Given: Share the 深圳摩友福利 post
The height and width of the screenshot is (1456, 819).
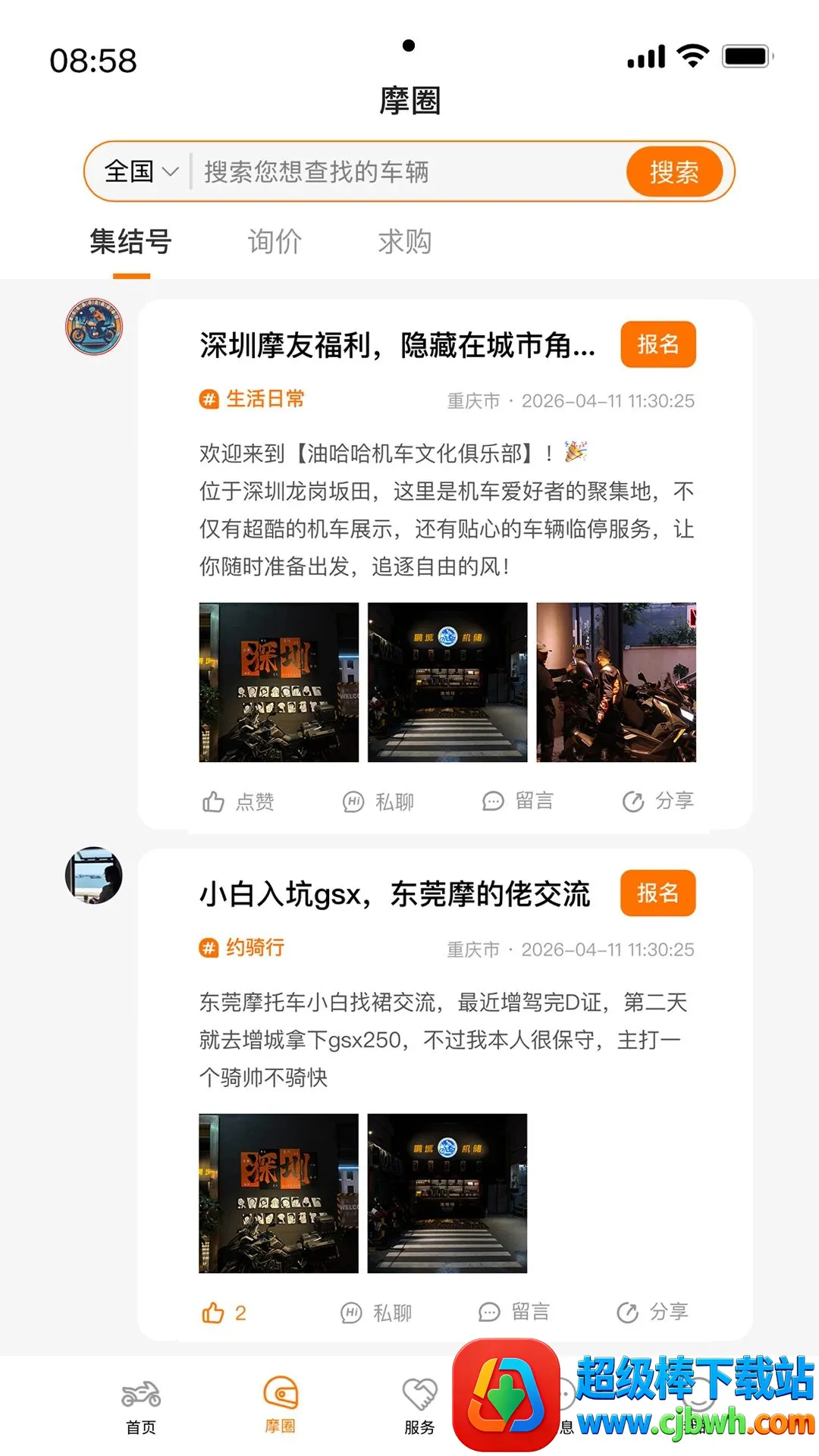Looking at the screenshot, I should (x=657, y=801).
